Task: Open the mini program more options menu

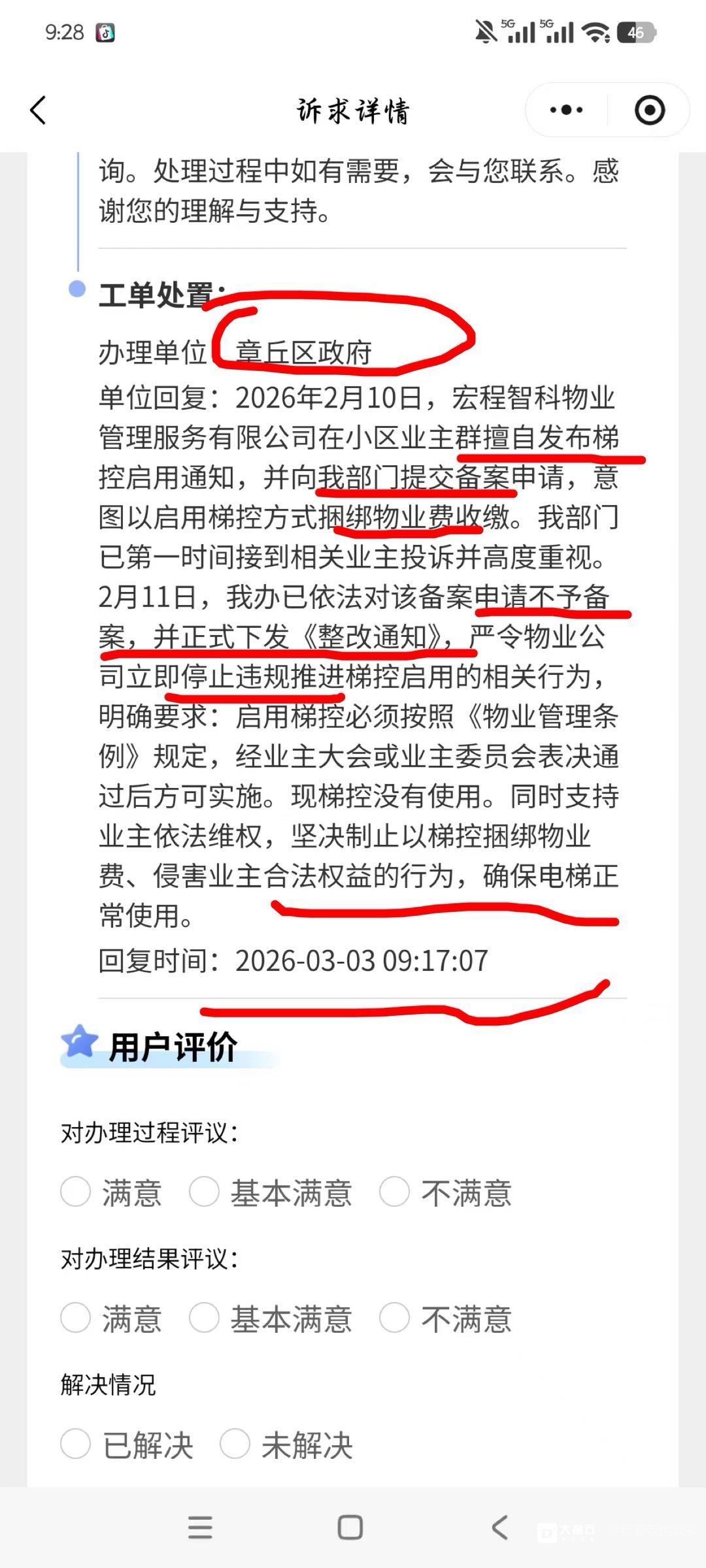Action: [x=566, y=110]
